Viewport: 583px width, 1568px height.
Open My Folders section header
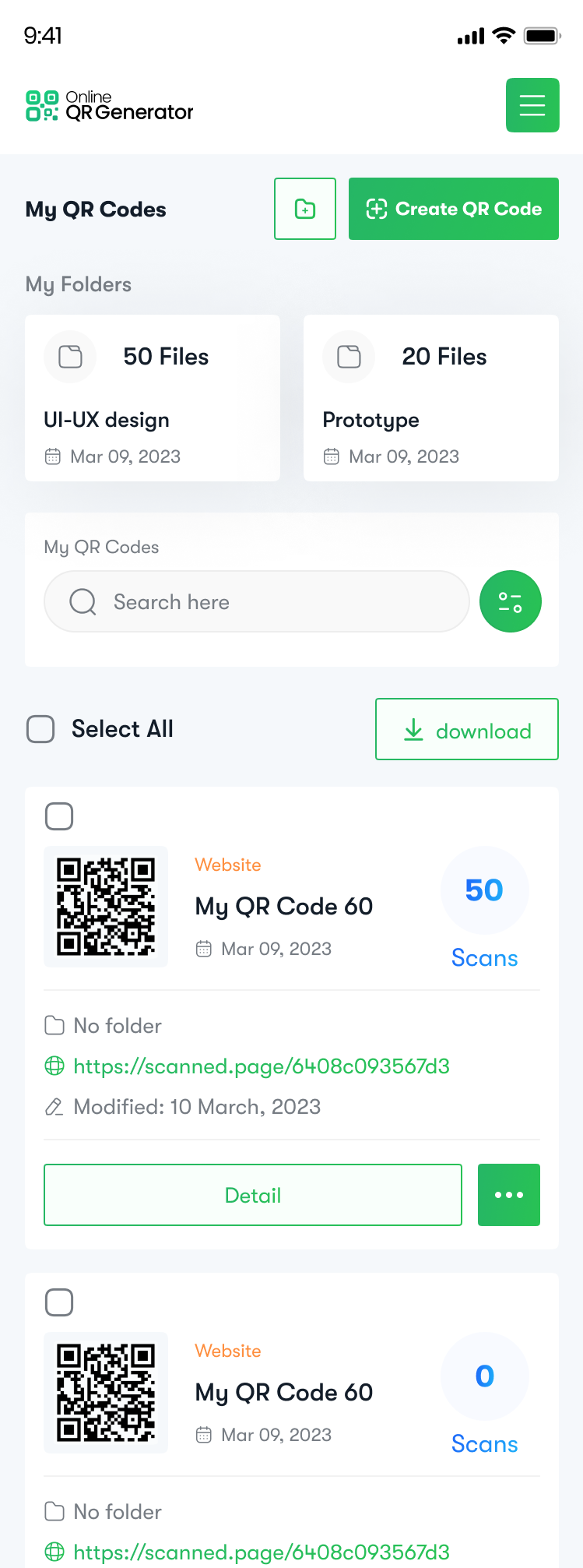(78, 284)
